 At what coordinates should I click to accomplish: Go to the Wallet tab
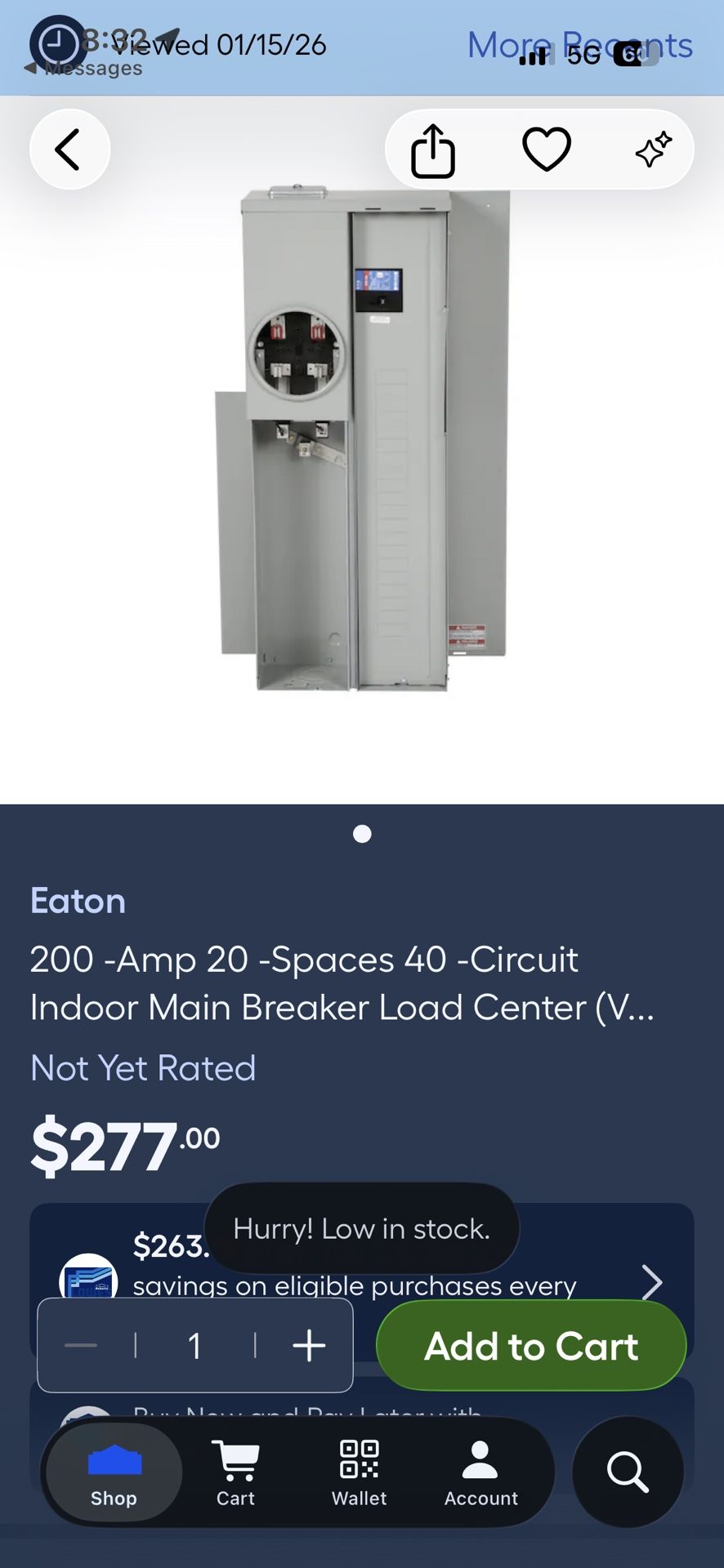click(359, 1472)
